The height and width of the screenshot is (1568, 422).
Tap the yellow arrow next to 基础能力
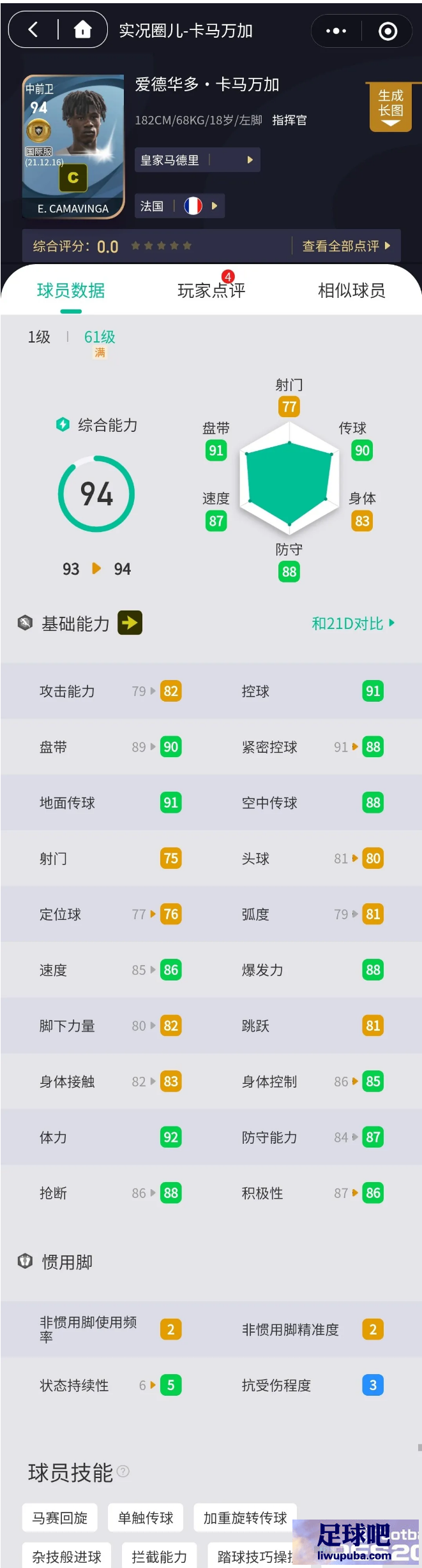130,623
